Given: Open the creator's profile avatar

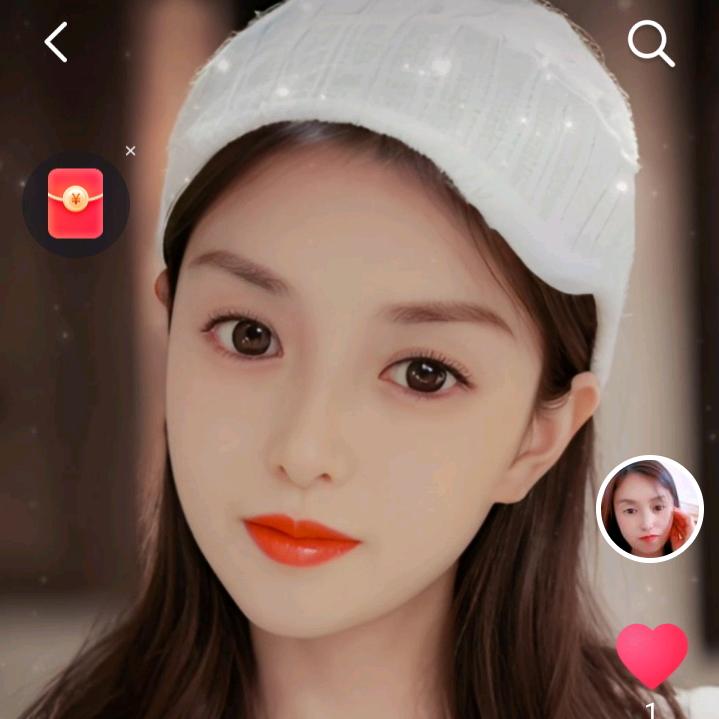Looking at the screenshot, I should point(650,509).
